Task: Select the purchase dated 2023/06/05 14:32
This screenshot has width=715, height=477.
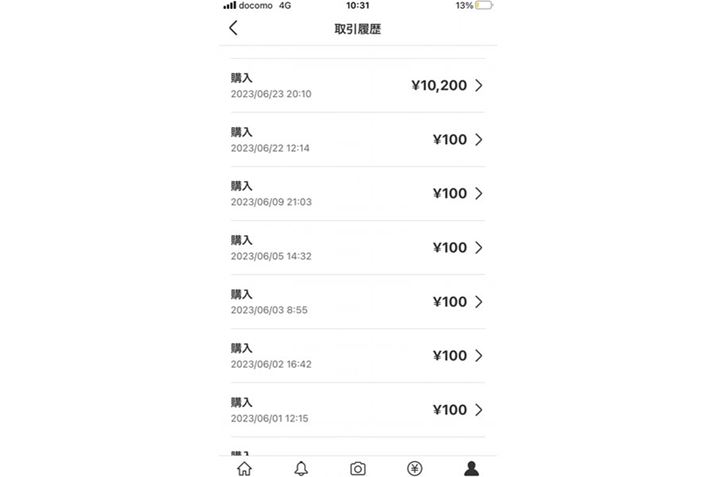Action: [357, 248]
